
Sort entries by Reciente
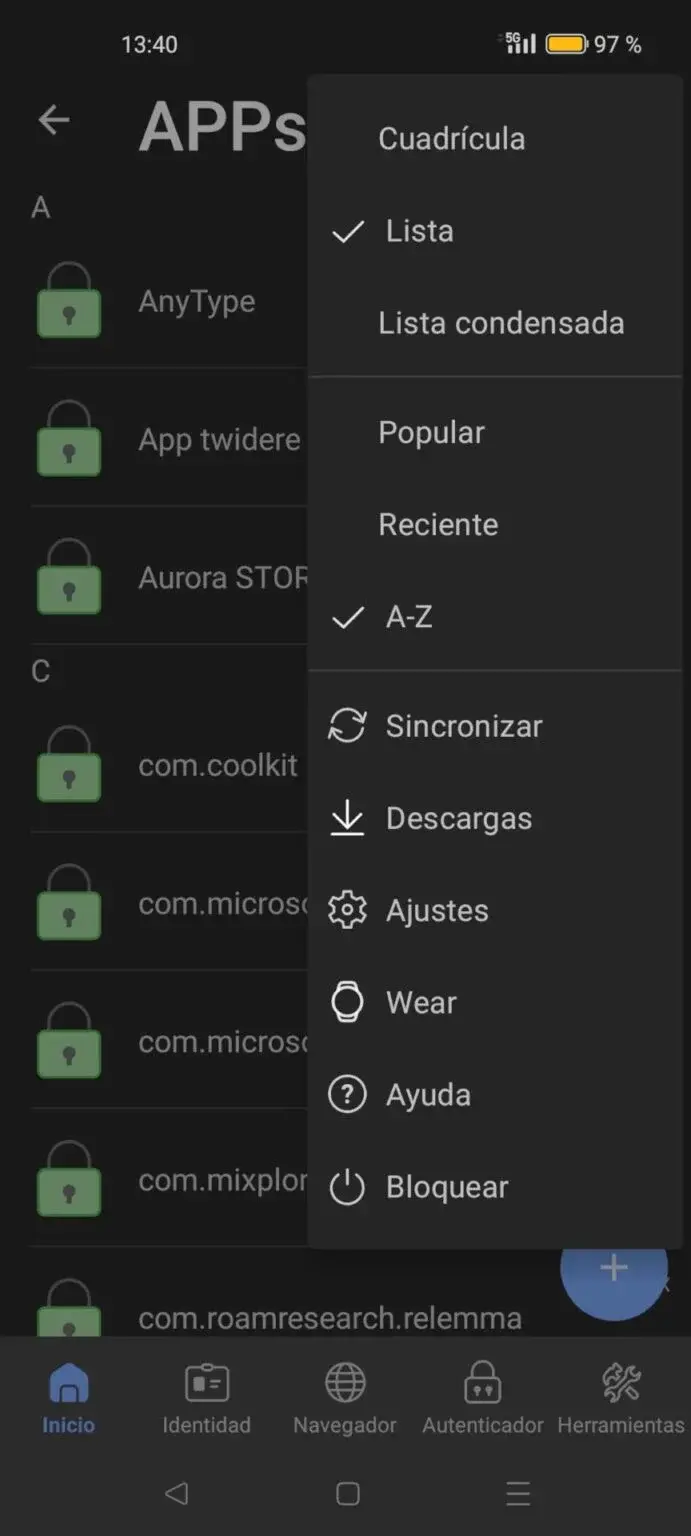[x=495, y=525]
